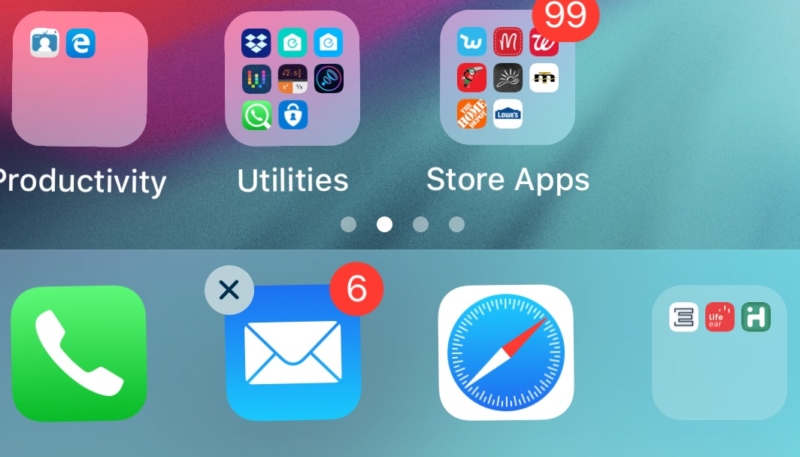Screen dimensions: 800x457
Task: Open the Utilities folder
Action: (293, 80)
